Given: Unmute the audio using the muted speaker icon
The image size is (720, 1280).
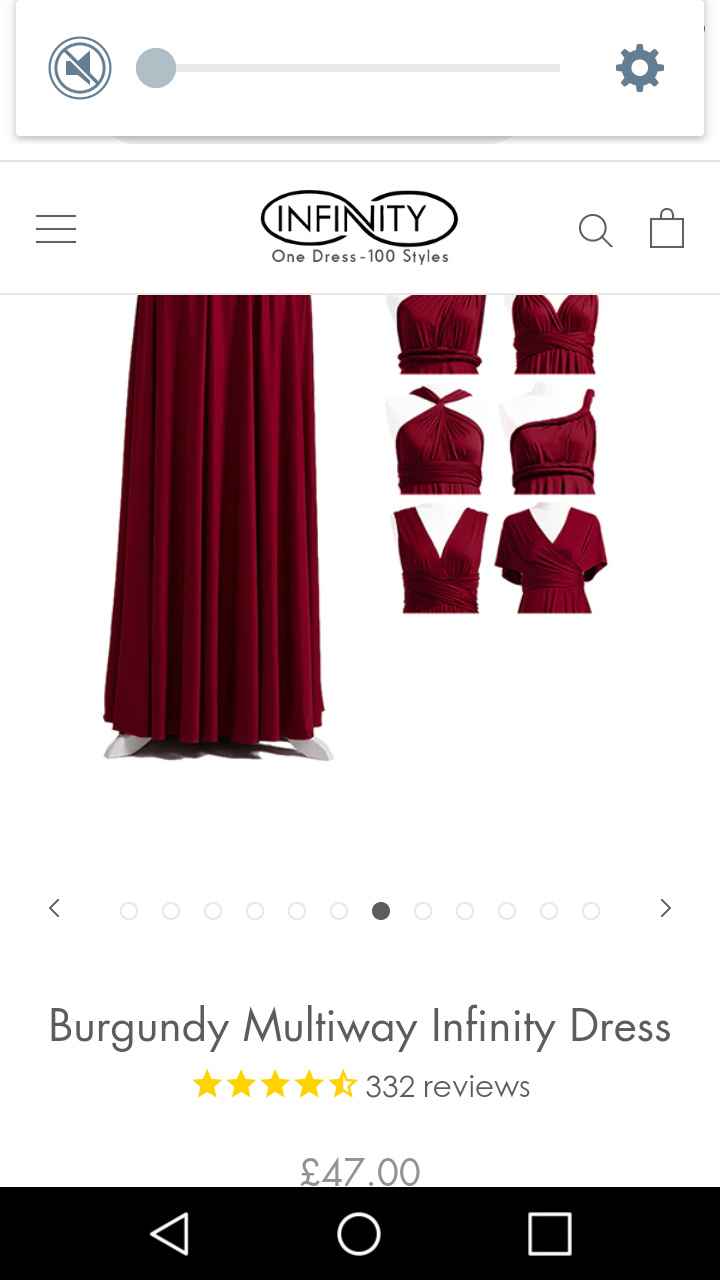Looking at the screenshot, I should coord(80,67).
